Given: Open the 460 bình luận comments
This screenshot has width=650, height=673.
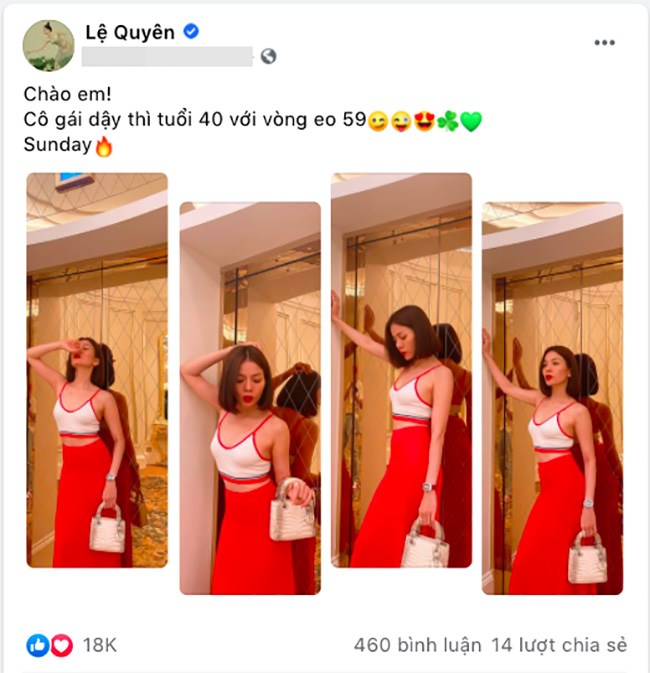Looking at the screenshot, I should coord(418,645).
